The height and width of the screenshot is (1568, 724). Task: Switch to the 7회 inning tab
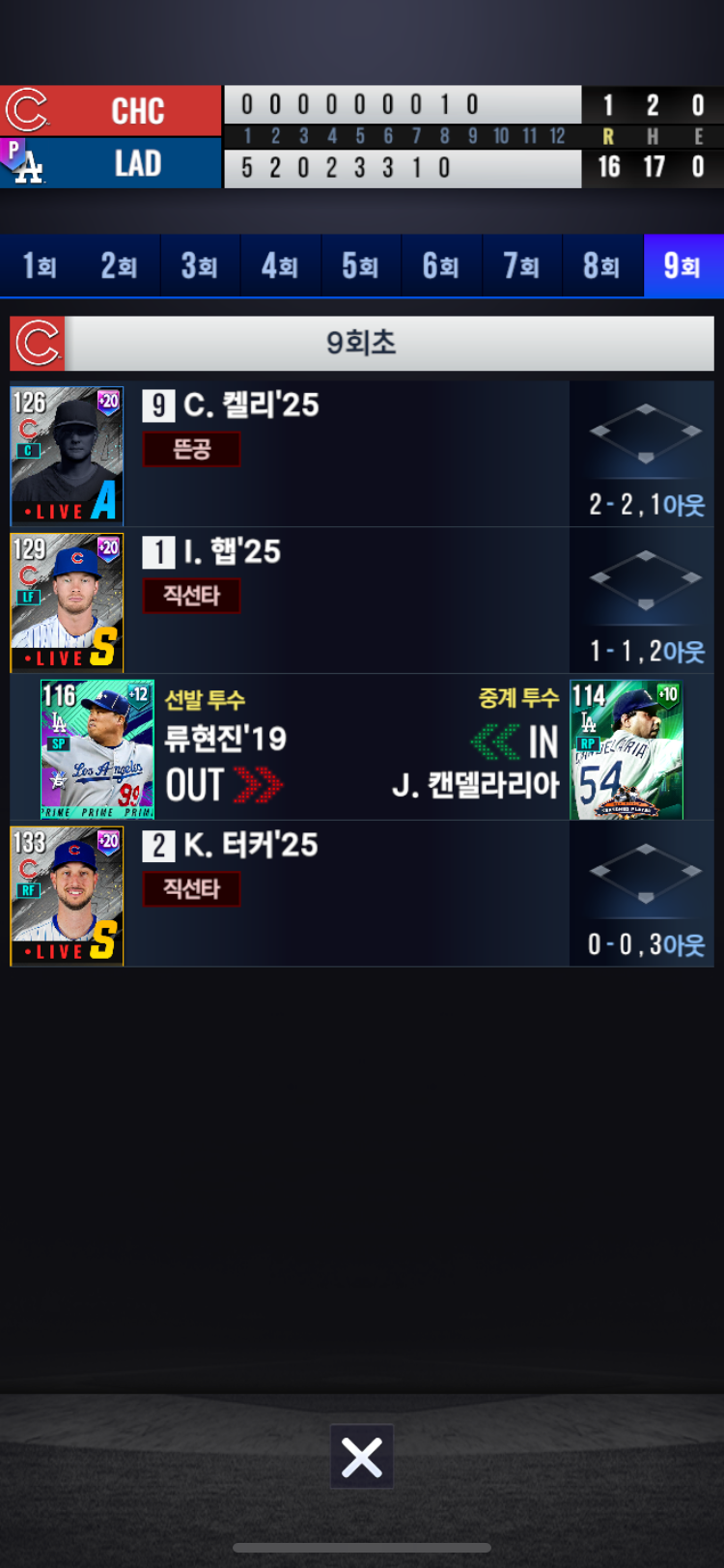521,266
